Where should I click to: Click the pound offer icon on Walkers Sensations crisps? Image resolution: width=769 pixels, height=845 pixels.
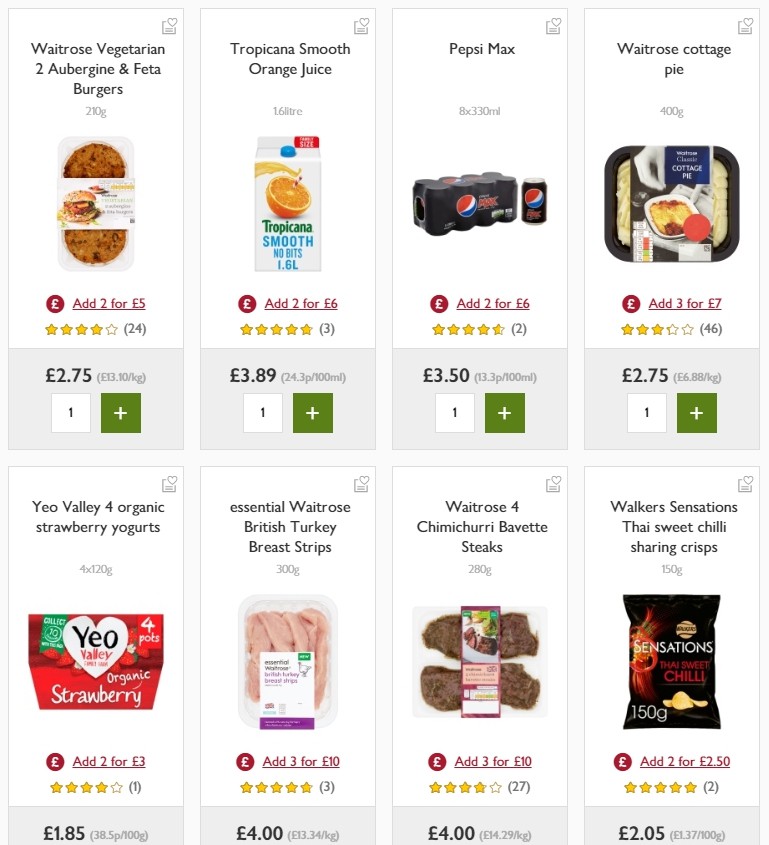pos(621,761)
